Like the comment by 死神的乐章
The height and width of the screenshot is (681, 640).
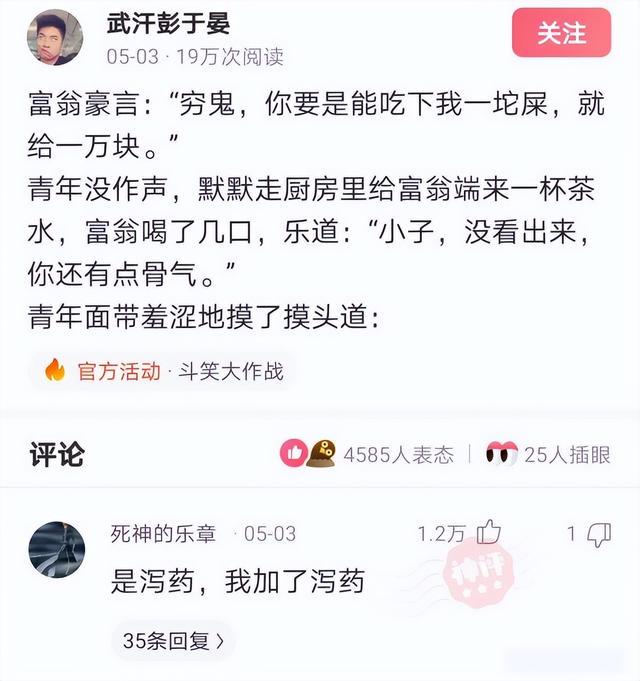pyautogui.click(x=488, y=533)
